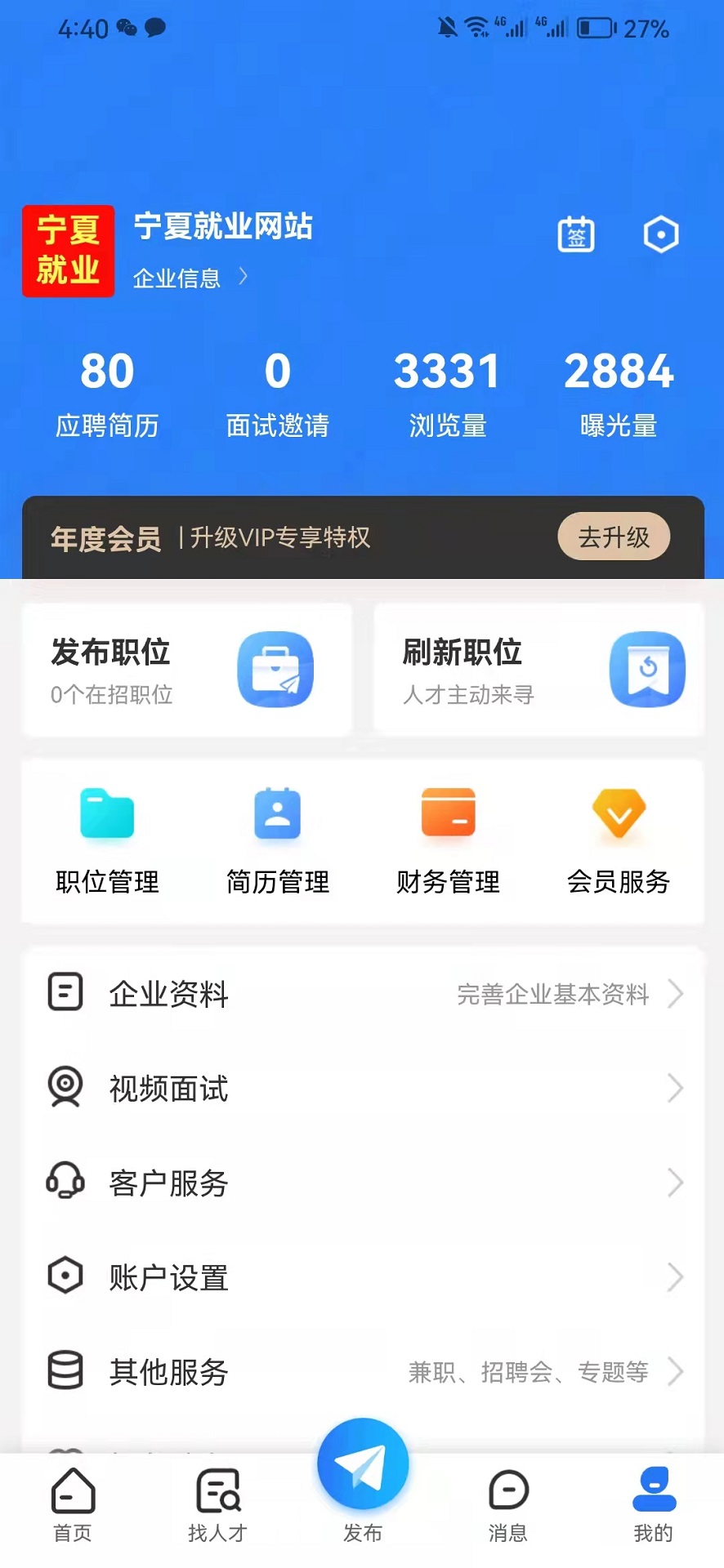This screenshot has width=724, height=1568.
Task: Open the settings hexagon icon at top right
Action: (x=661, y=234)
